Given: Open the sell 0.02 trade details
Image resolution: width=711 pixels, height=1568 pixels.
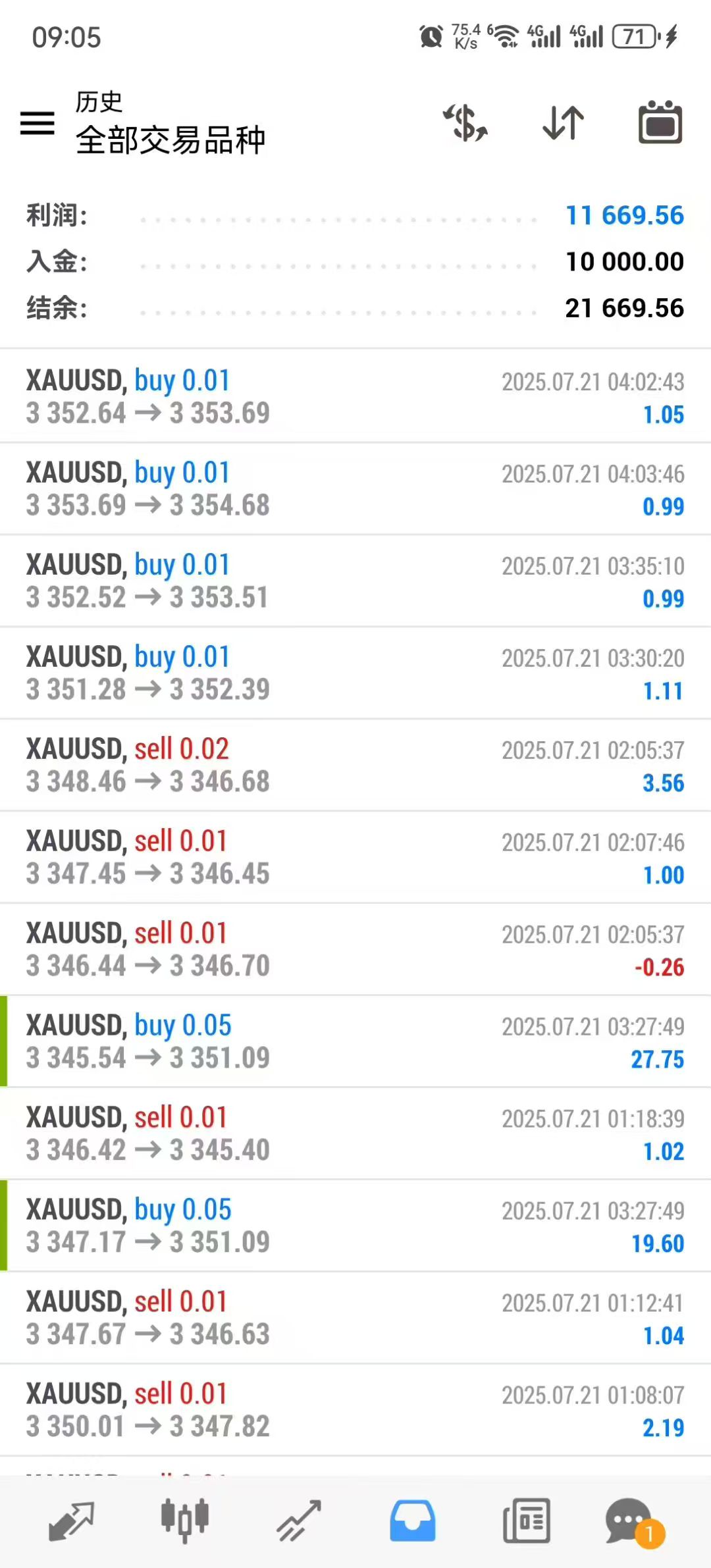Looking at the screenshot, I should click(355, 766).
